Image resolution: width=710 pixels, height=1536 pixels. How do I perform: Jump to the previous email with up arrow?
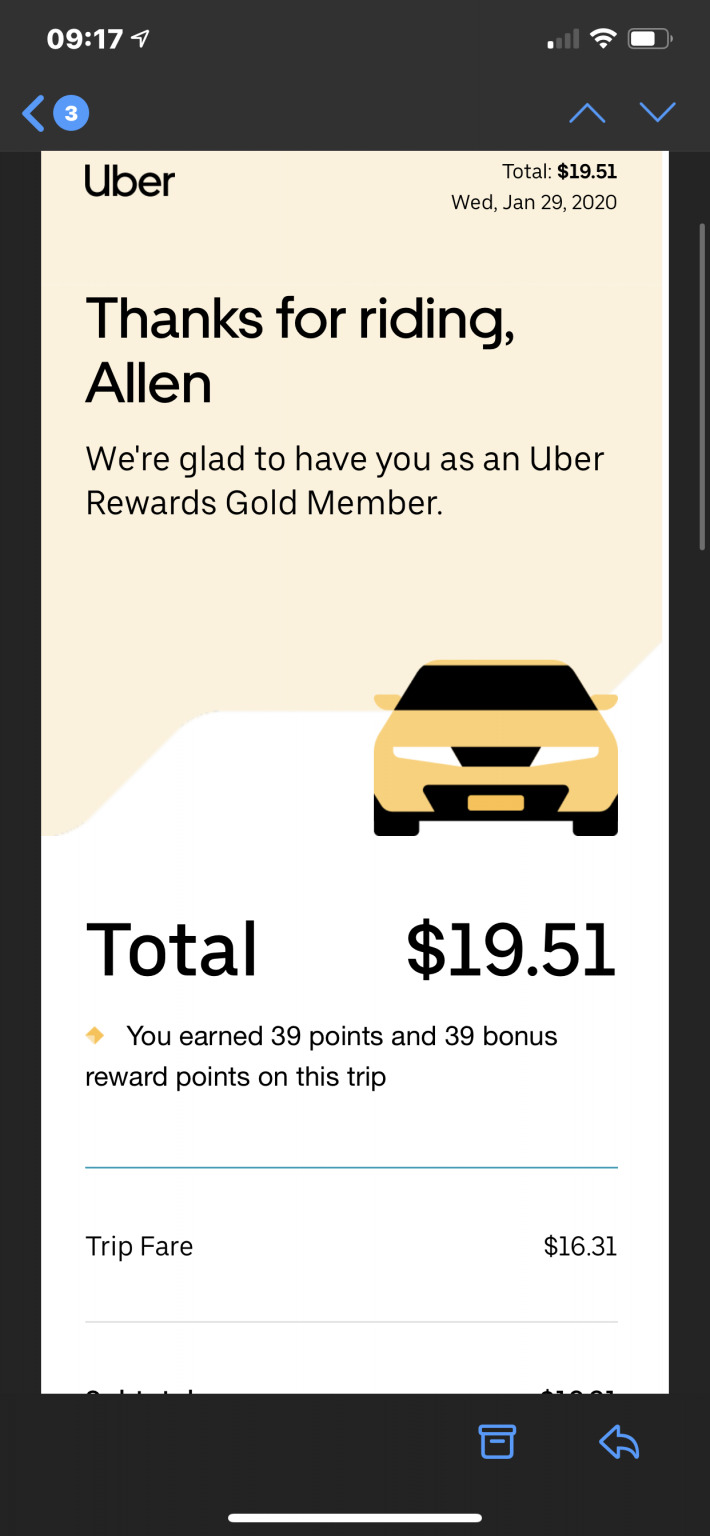[587, 113]
